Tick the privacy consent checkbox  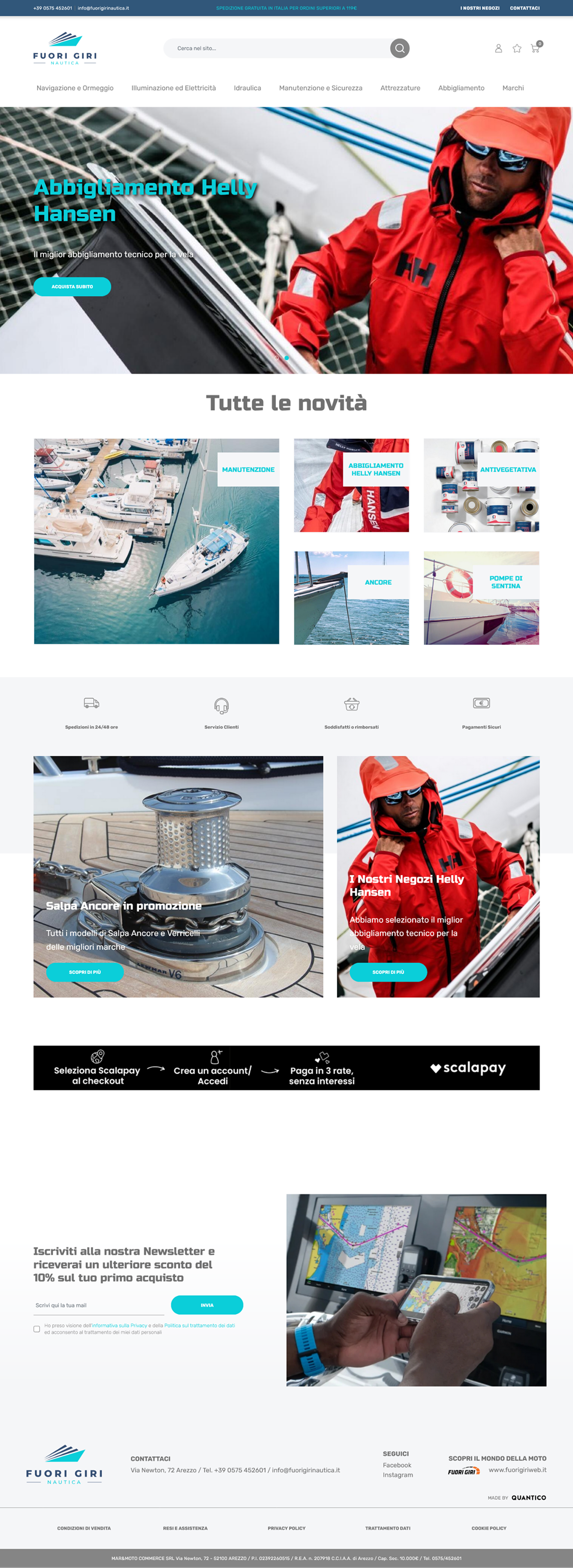click(x=36, y=1329)
